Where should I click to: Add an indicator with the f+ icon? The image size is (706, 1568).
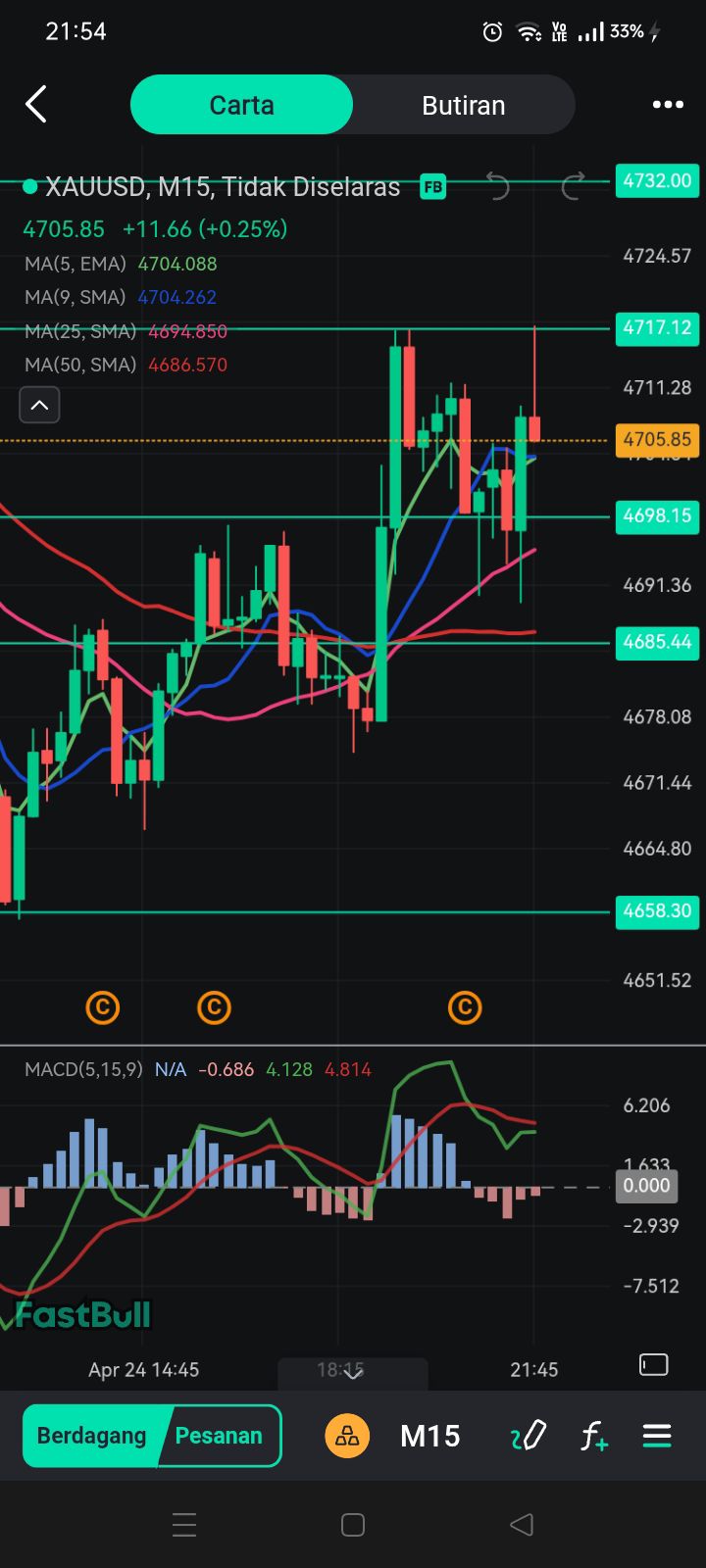coord(593,1437)
